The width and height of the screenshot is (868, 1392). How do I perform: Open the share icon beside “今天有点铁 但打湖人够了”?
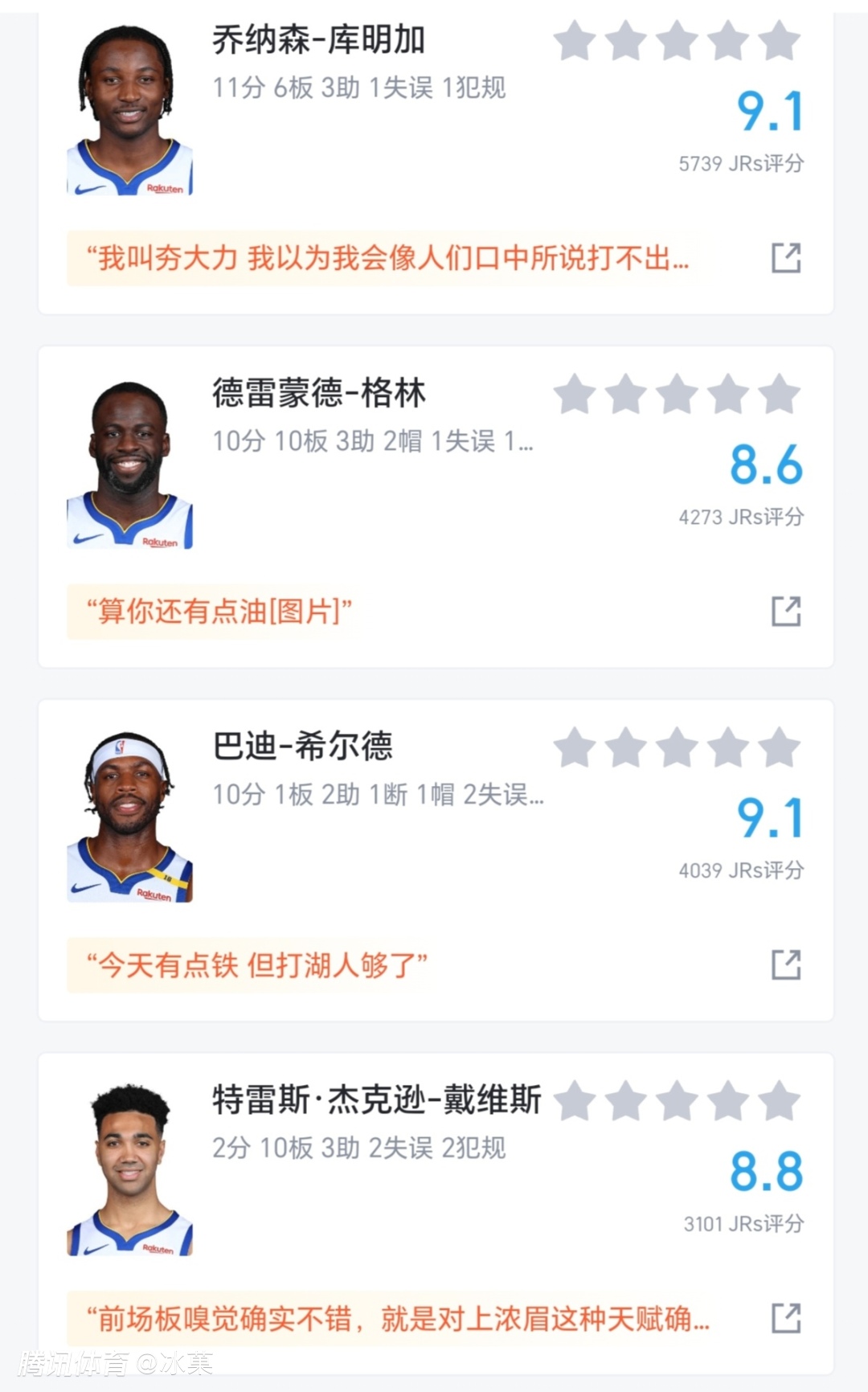pos(786,964)
